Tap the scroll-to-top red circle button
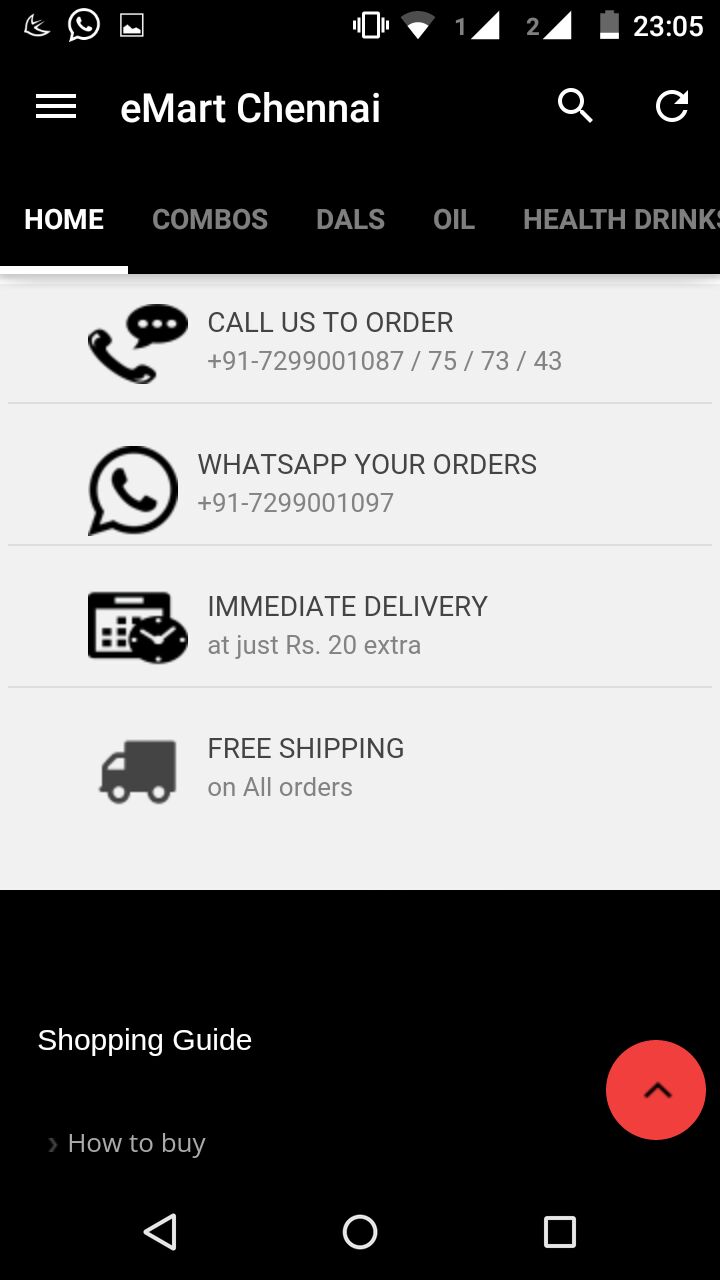Screen dimensions: 720x1280 (656, 1090)
